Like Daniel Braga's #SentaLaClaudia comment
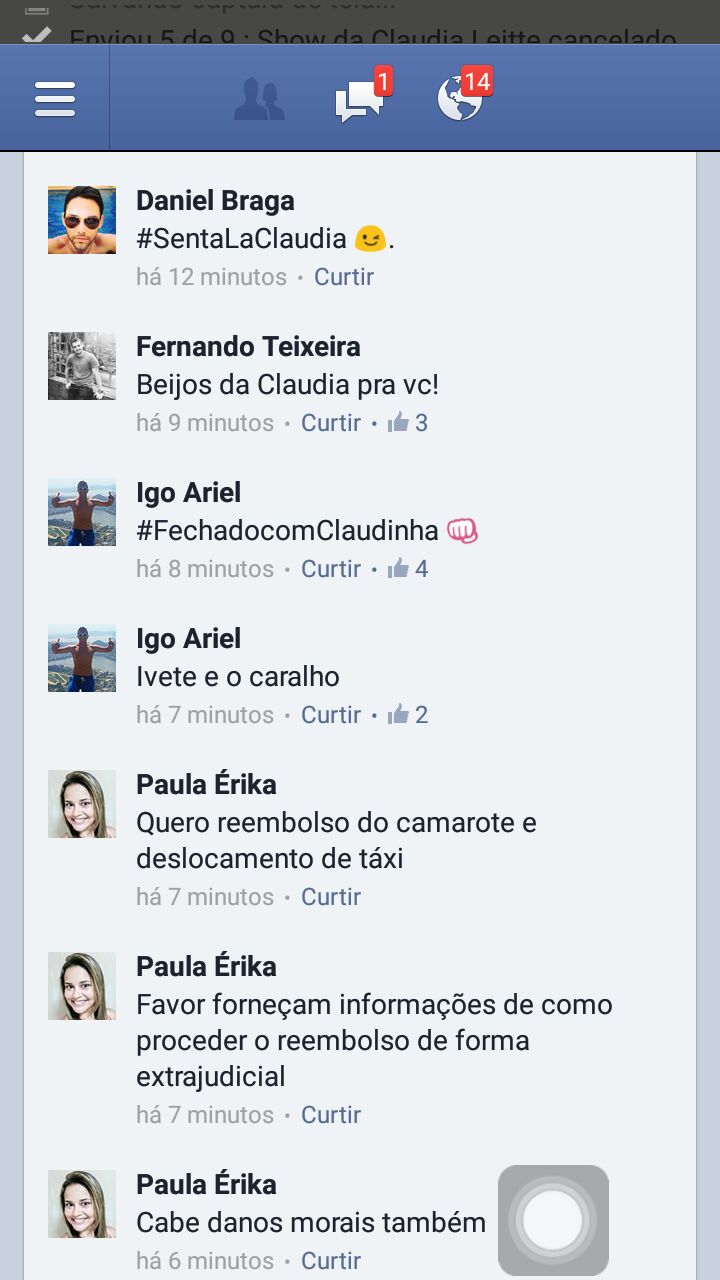The height and width of the screenshot is (1280, 720). [344, 277]
